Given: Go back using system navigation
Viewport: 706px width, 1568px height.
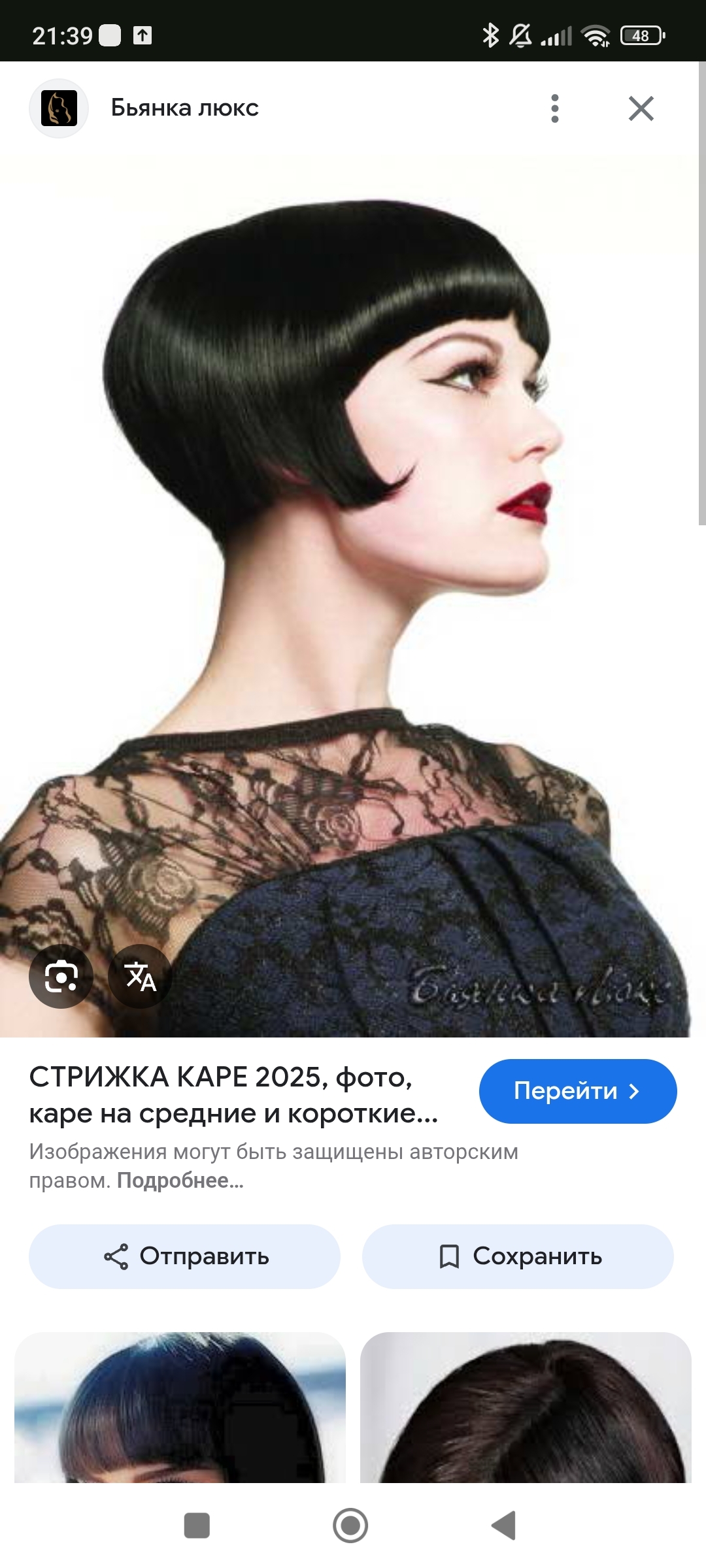Looking at the screenshot, I should (504, 1526).
